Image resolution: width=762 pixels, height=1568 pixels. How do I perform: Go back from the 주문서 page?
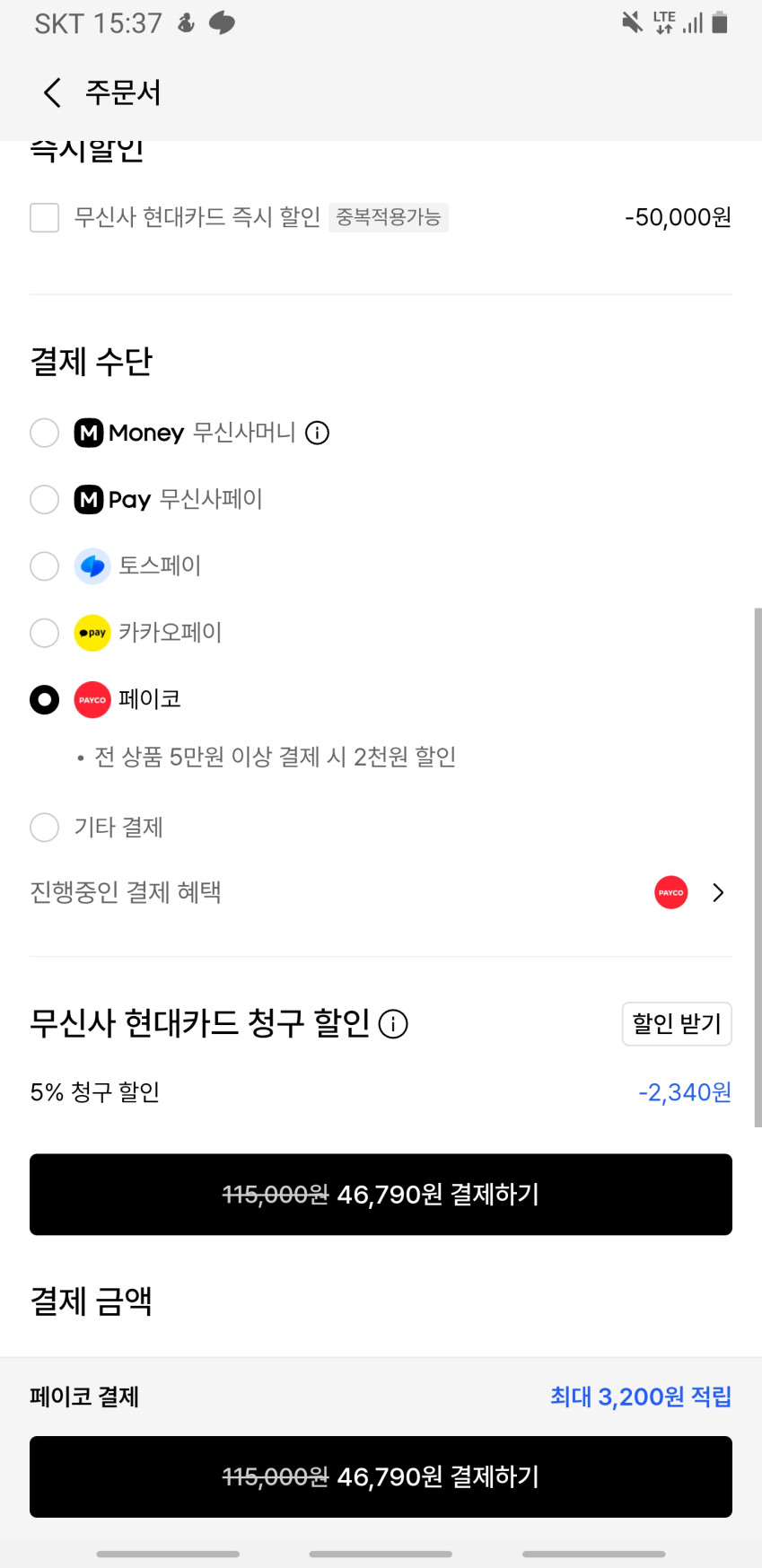52,92
